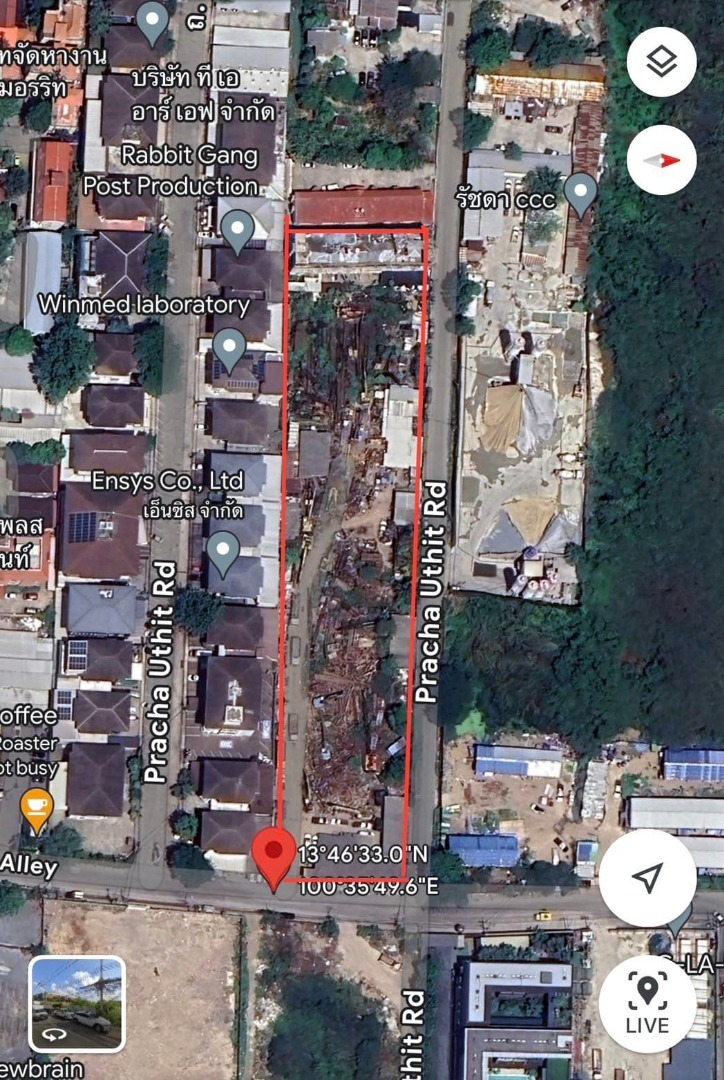This screenshot has width=724, height=1080.
Task: Select the red dropped pin
Action: 273,853
